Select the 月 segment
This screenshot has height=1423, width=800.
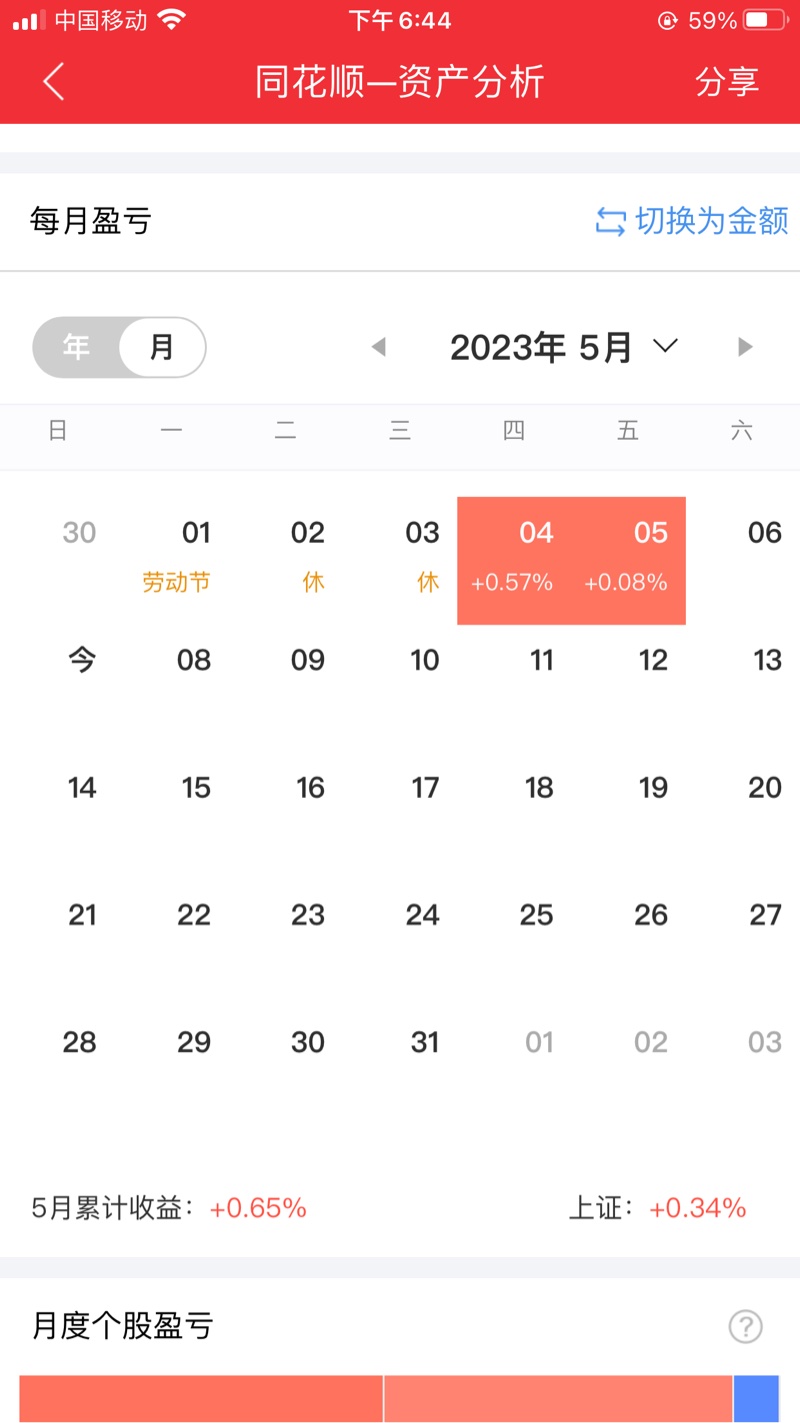162,347
